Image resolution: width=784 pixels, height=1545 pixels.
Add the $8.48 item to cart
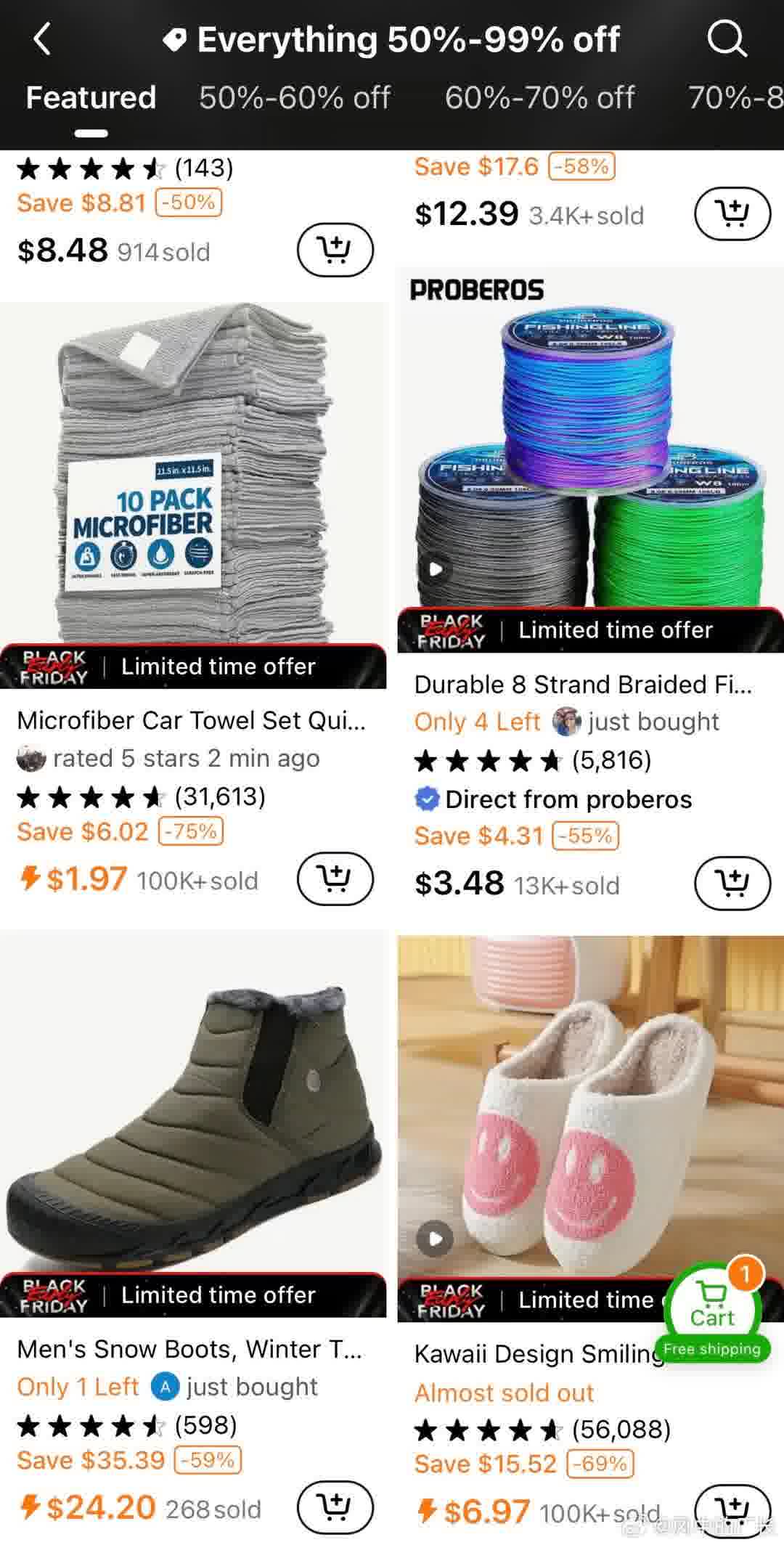(x=335, y=250)
